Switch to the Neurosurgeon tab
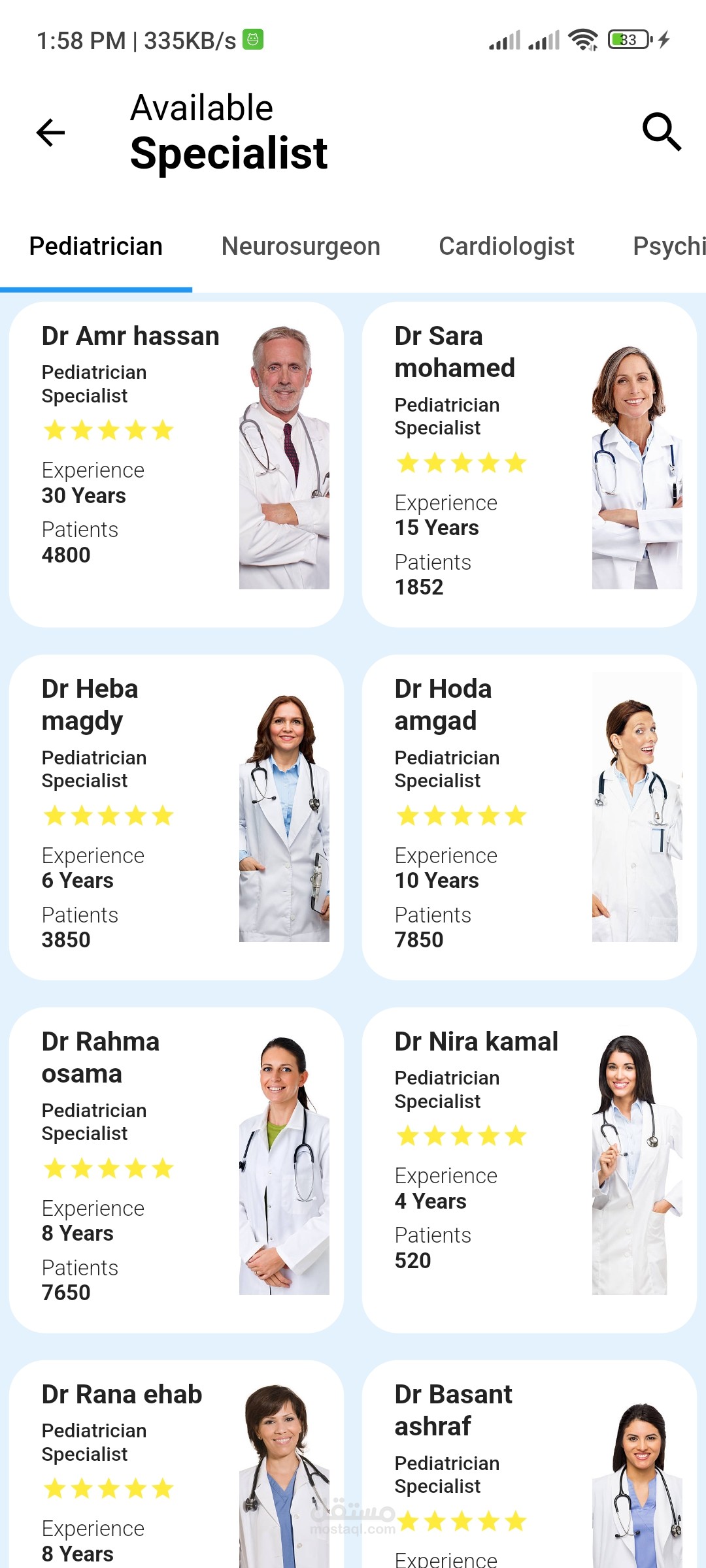706x1568 pixels. pos(301,247)
